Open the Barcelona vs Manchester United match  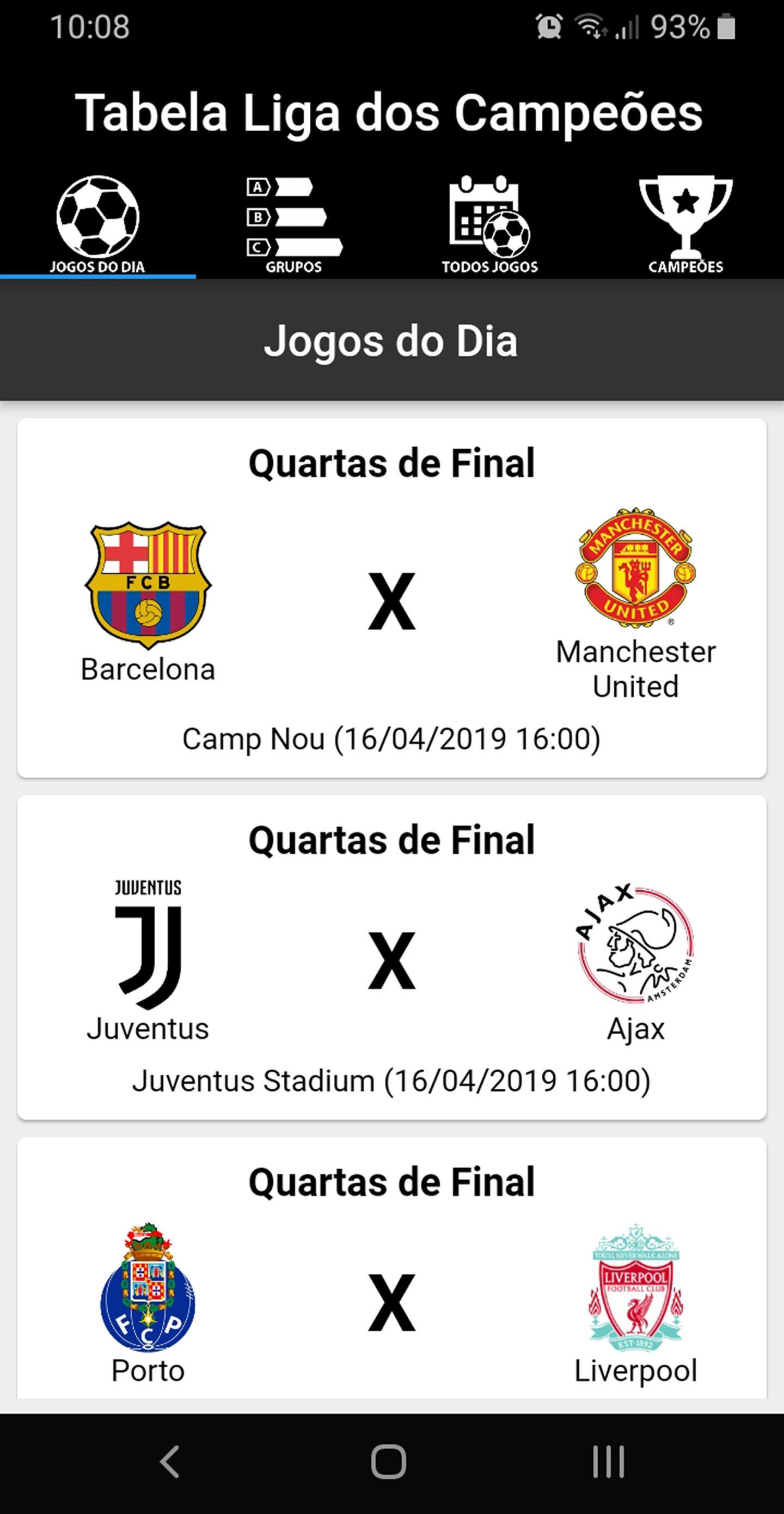pyautogui.click(x=391, y=599)
